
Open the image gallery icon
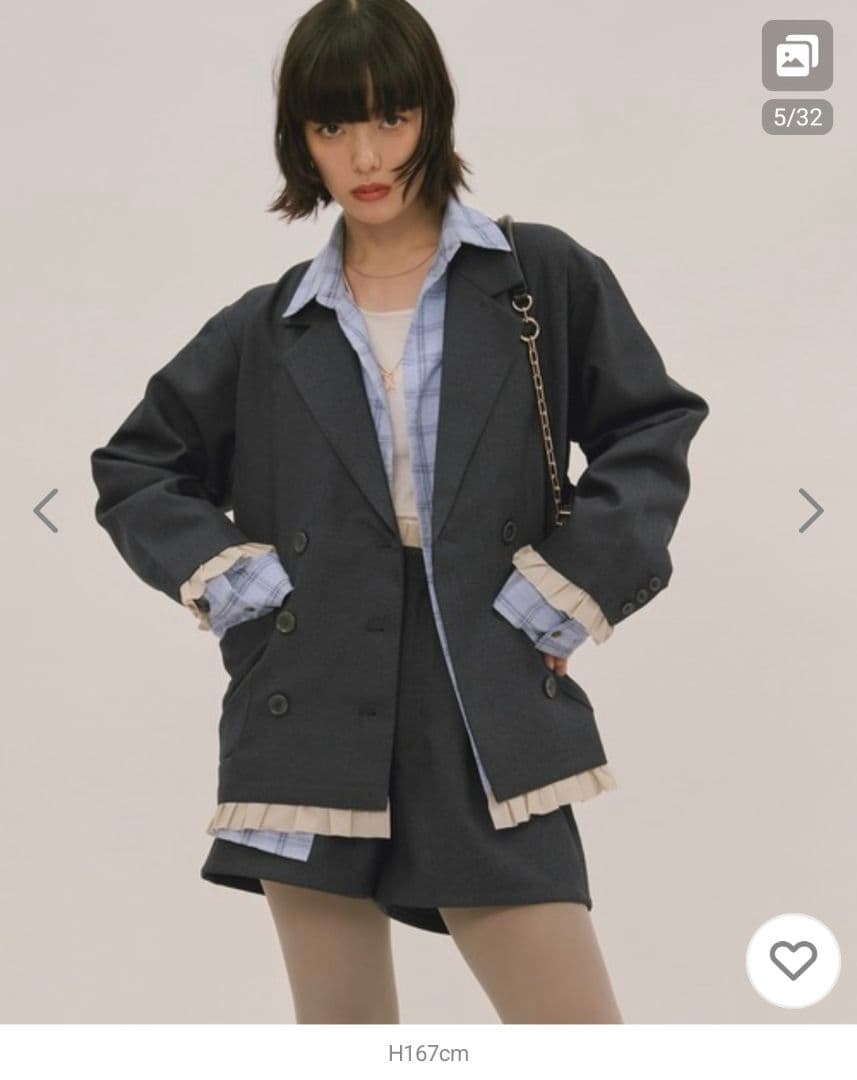point(796,56)
